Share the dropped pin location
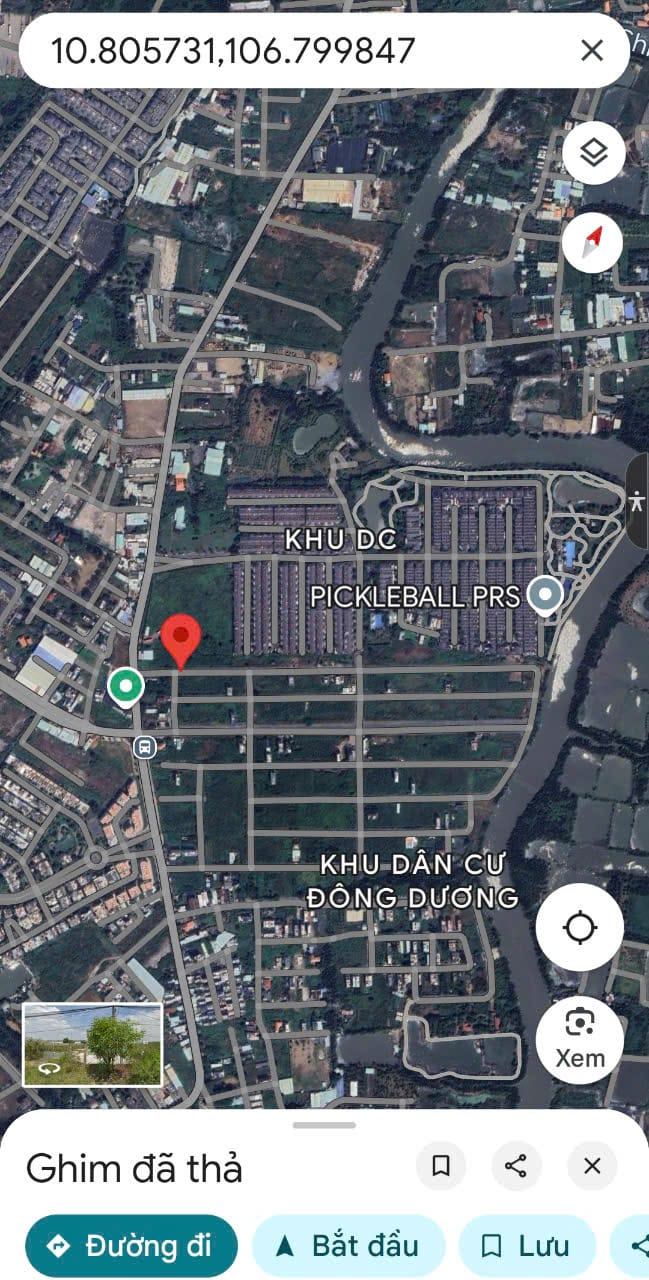 (x=516, y=1166)
